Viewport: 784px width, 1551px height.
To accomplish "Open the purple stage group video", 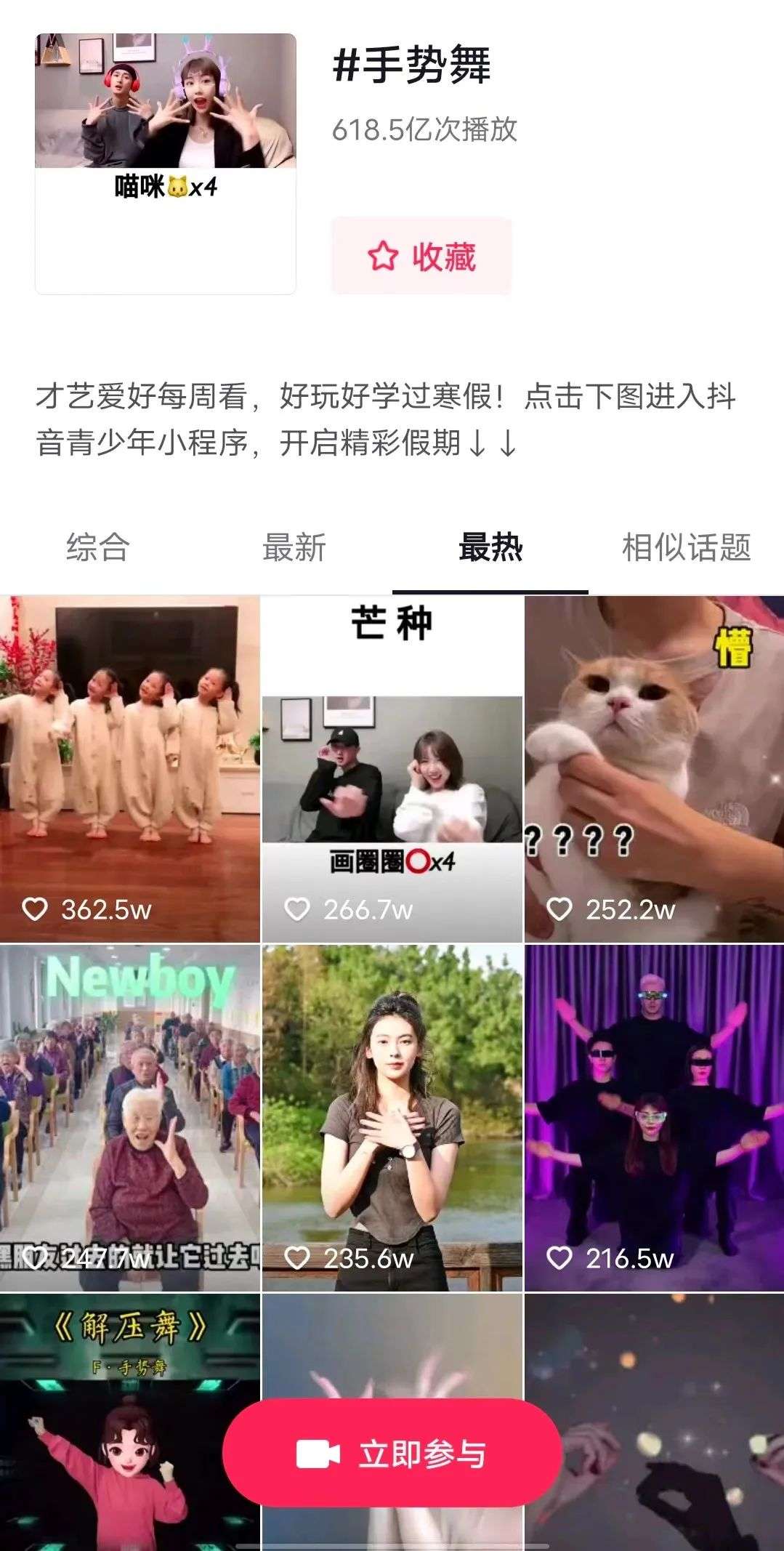I will (x=654, y=1117).
